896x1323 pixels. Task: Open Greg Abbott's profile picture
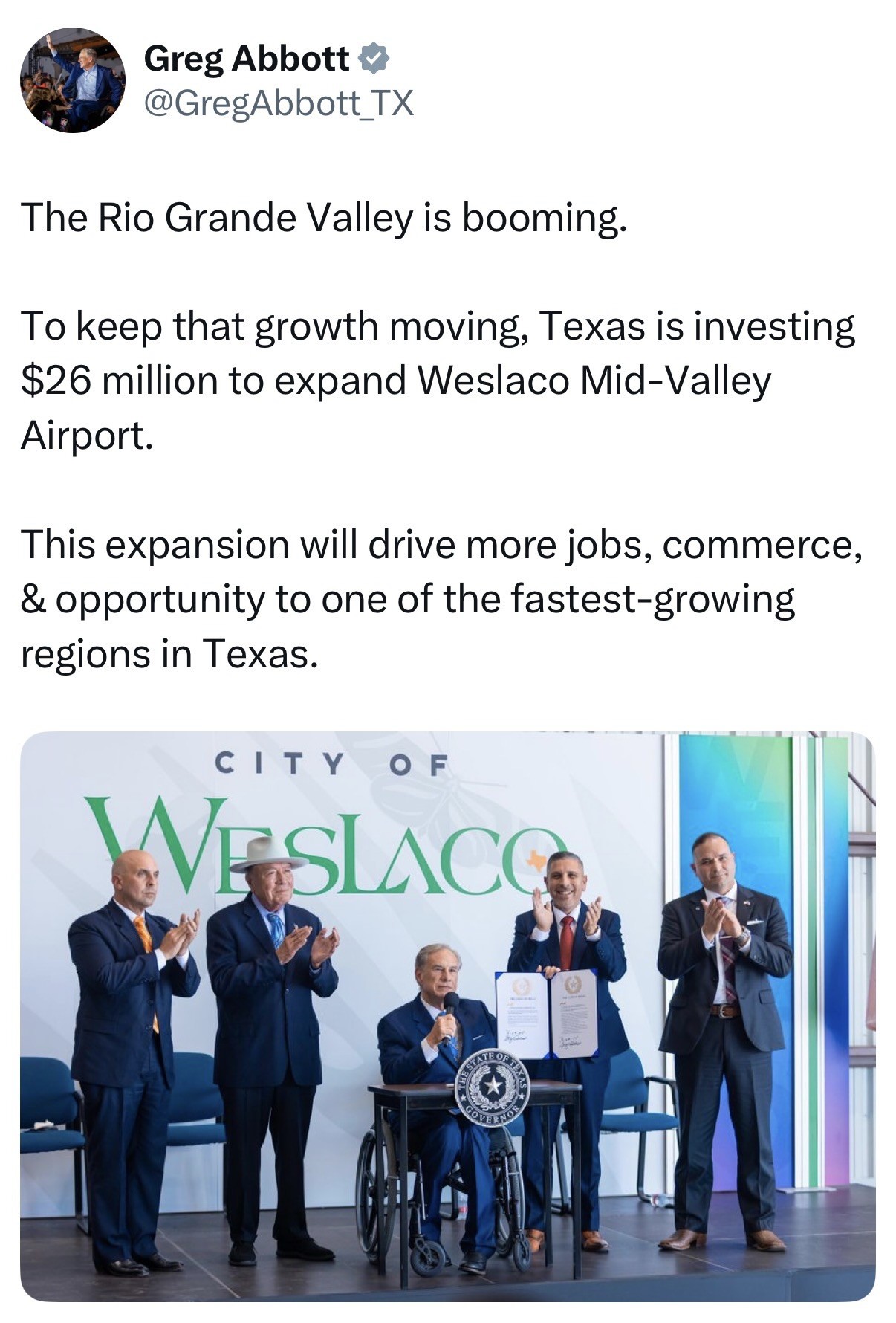pyautogui.click(x=72, y=80)
